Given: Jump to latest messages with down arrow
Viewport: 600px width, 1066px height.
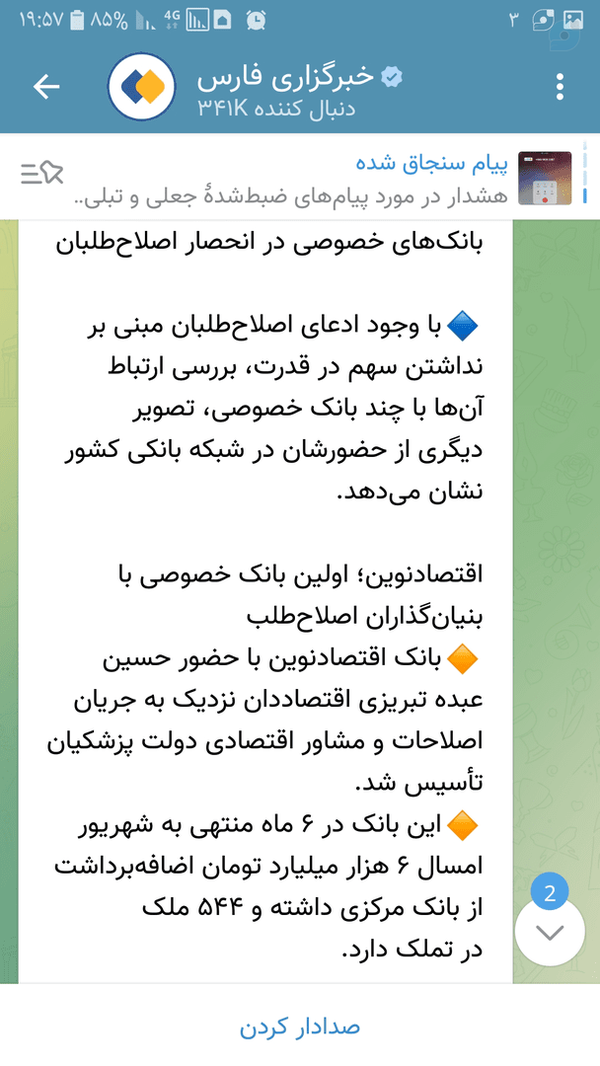Looking at the screenshot, I should click(550, 933).
